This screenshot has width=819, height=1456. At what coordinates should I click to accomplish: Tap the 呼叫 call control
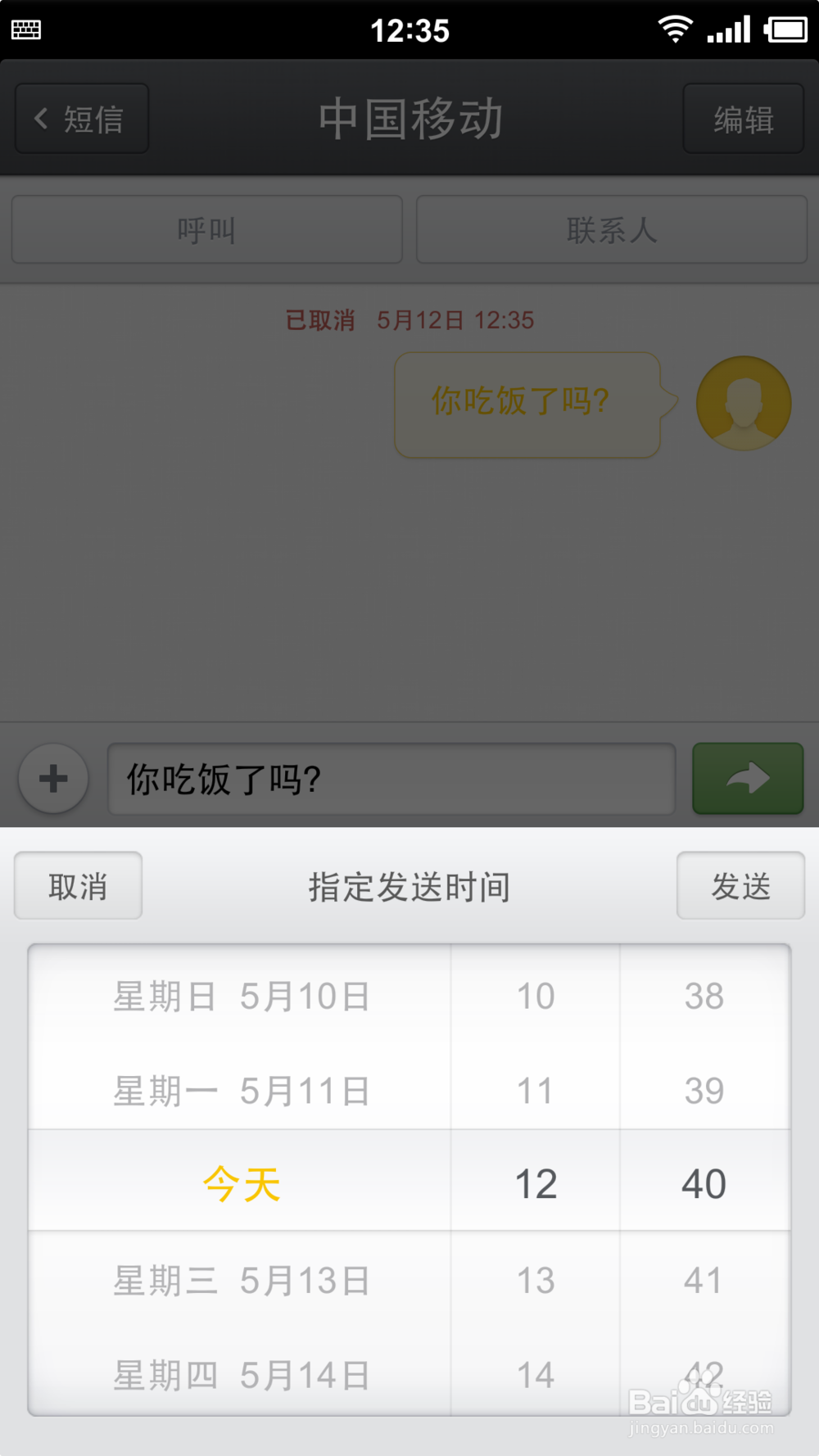click(x=206, y=230)
